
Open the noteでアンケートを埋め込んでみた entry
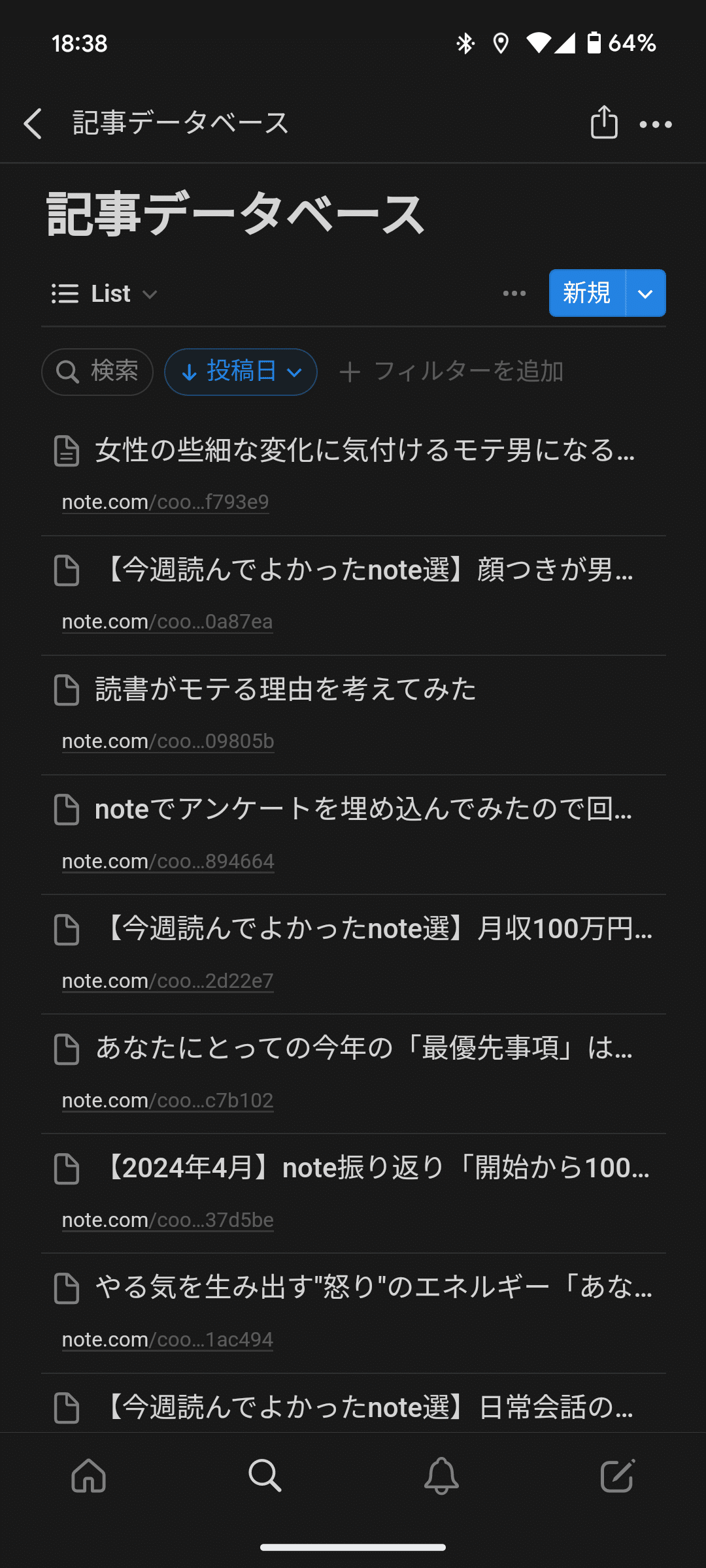pyautogui.click(x=363, y=809)
